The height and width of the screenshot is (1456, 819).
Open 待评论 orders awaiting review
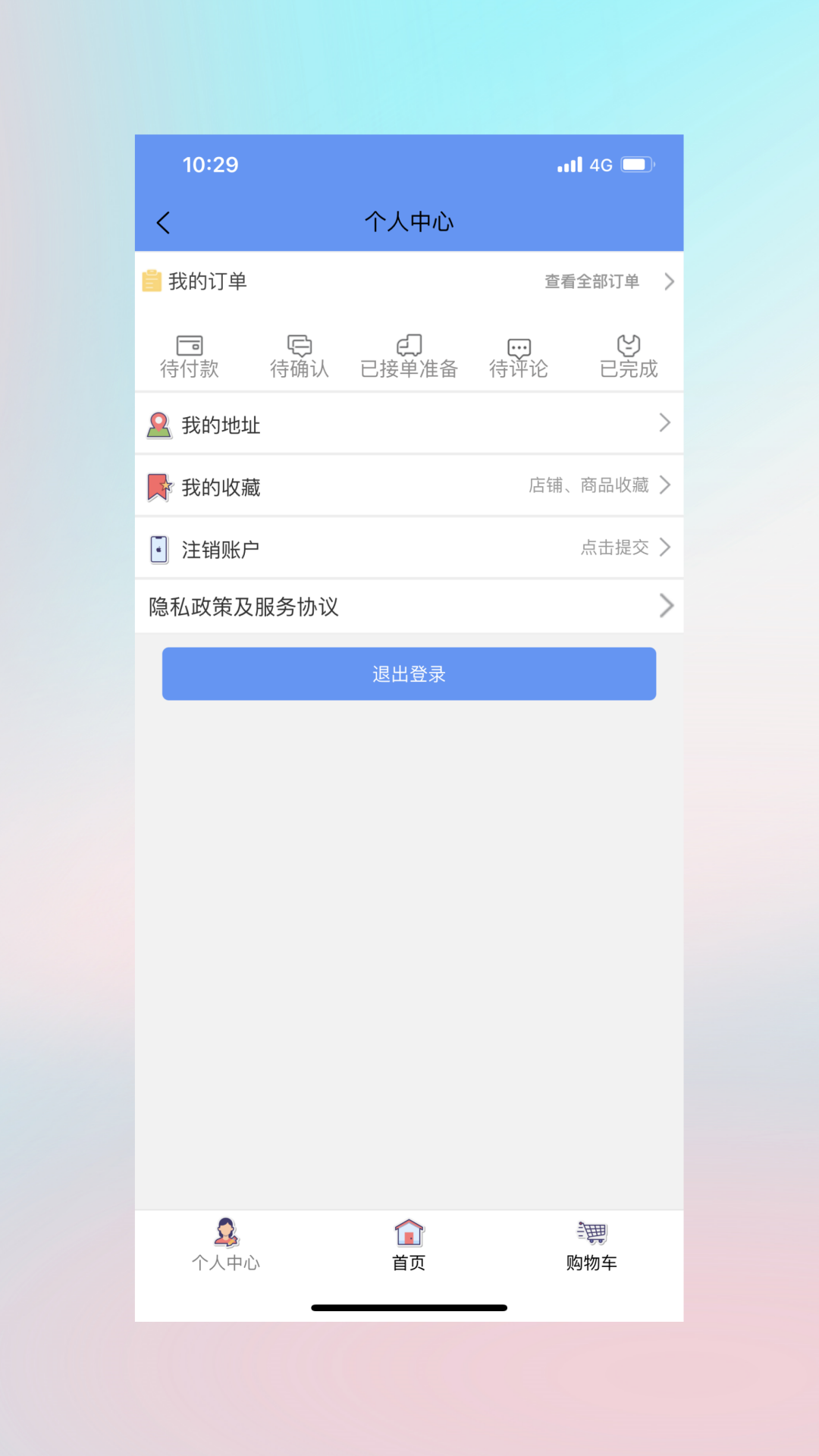click(x=519, y=356)
